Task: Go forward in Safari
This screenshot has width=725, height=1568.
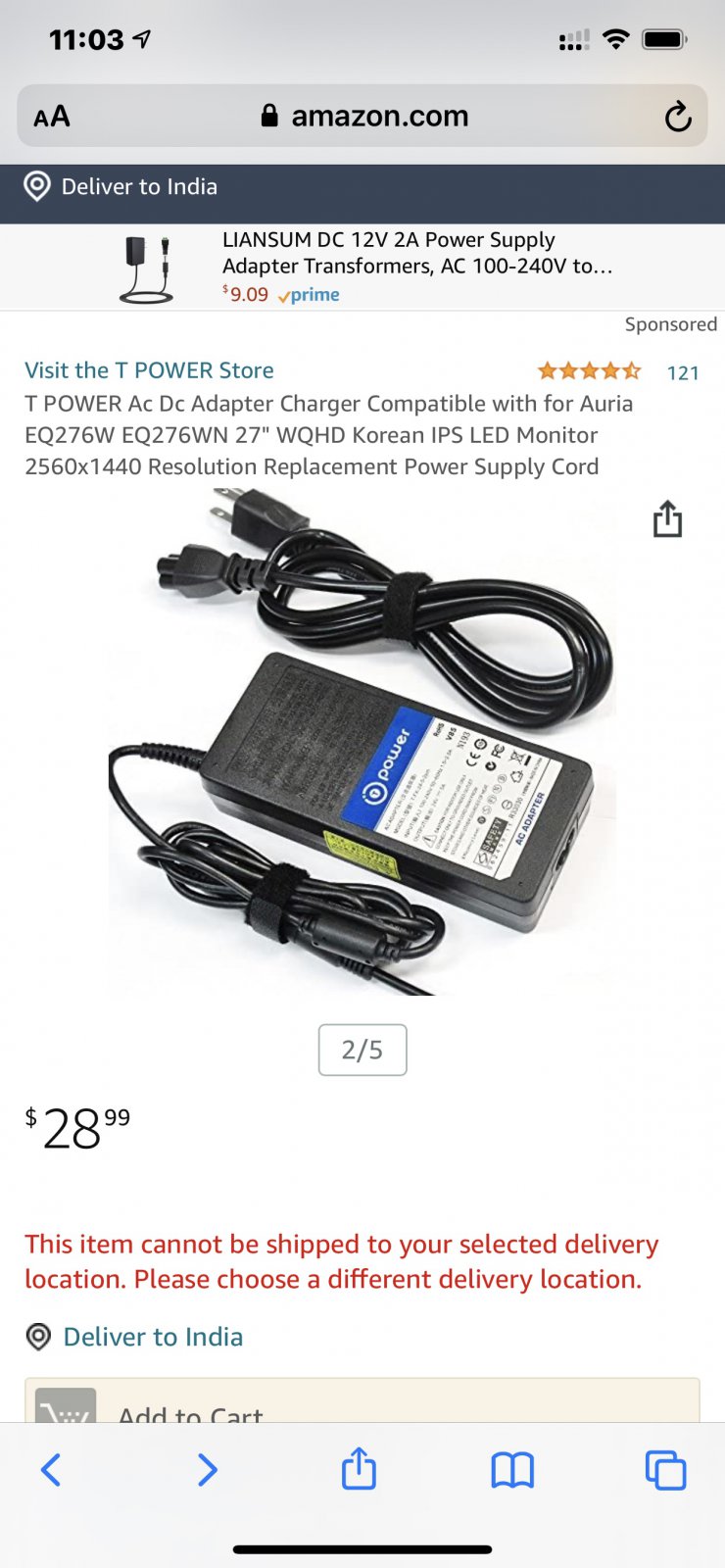Action: tap(207, 1470)
